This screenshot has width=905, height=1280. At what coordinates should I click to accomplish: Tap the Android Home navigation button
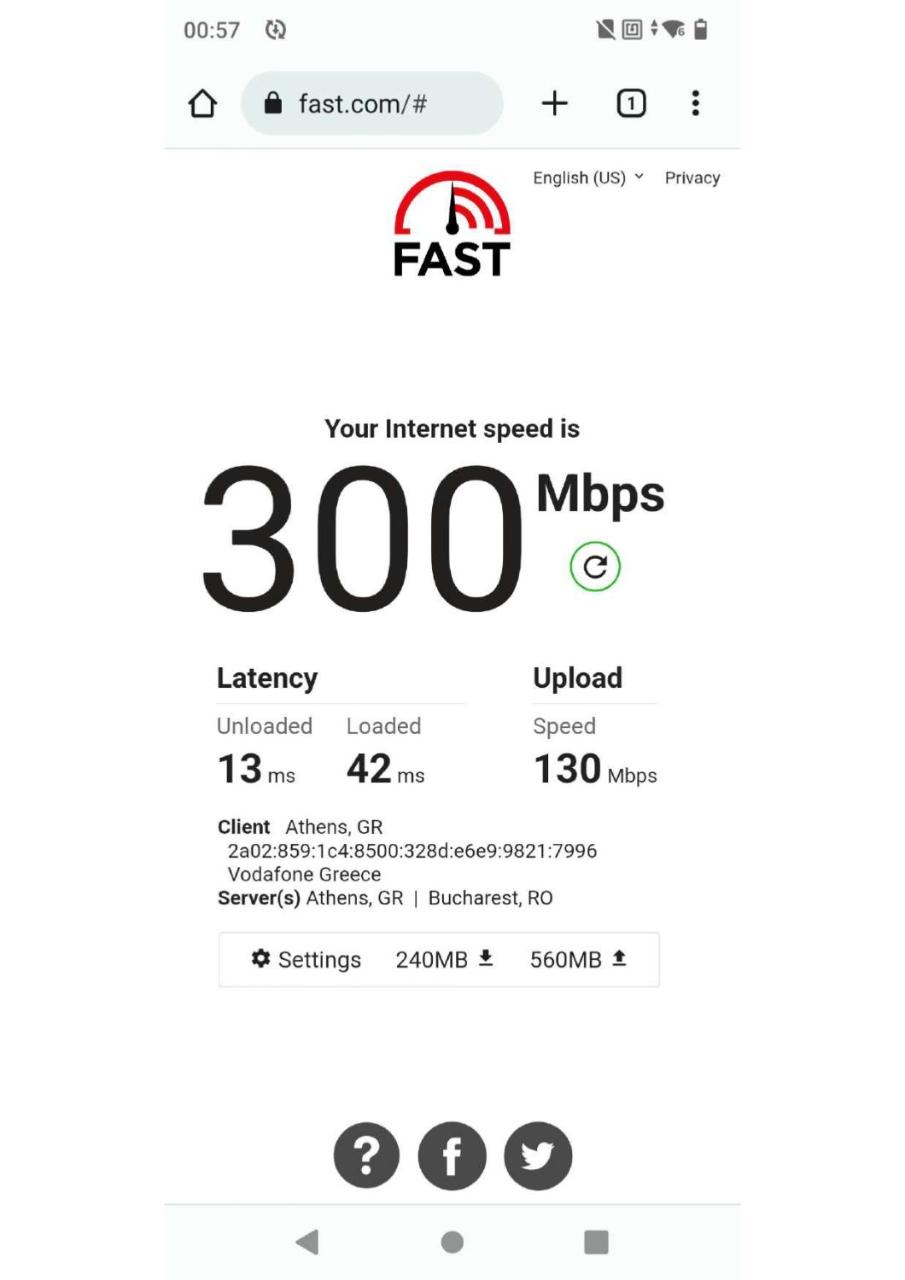452,1242
